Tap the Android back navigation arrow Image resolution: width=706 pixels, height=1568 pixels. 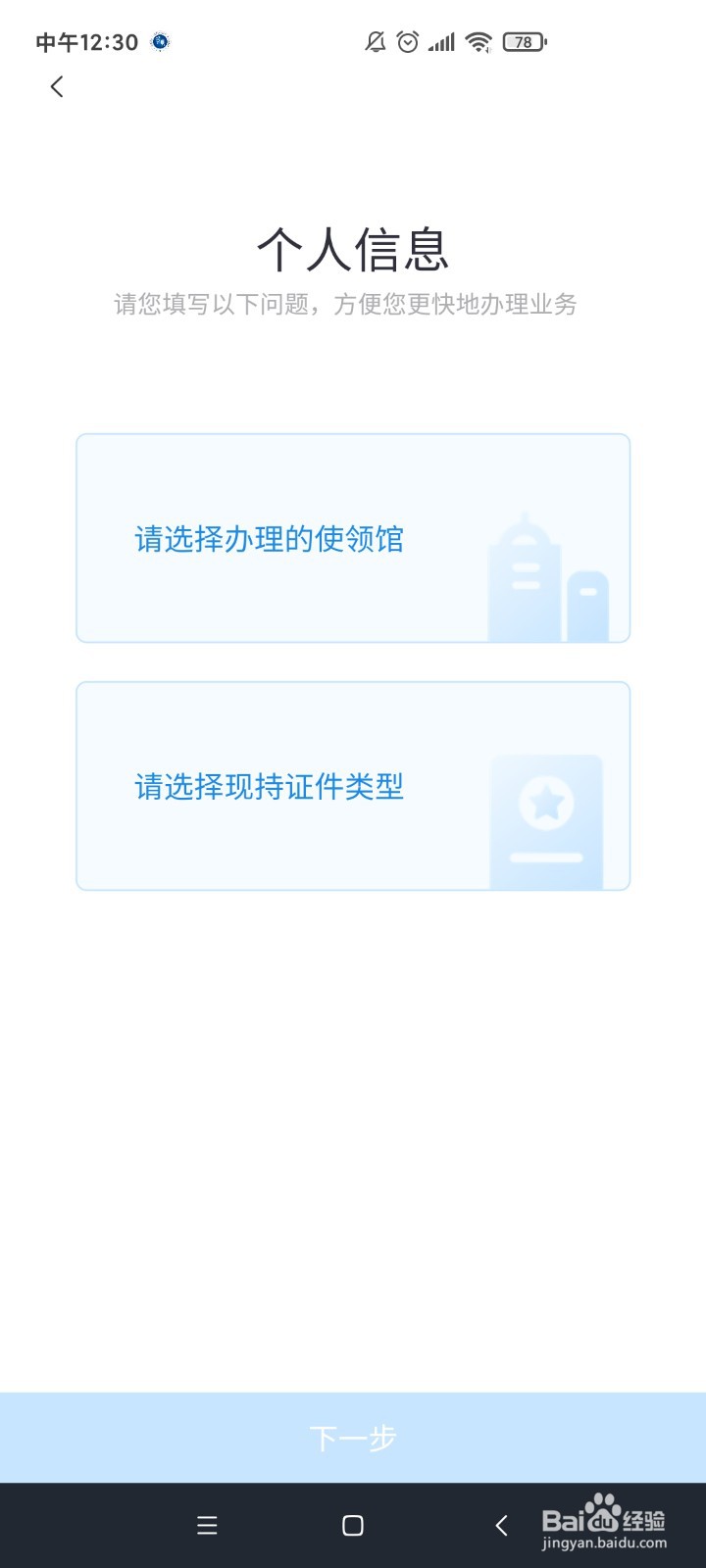pyautogui.click(x=501, y=1525)
